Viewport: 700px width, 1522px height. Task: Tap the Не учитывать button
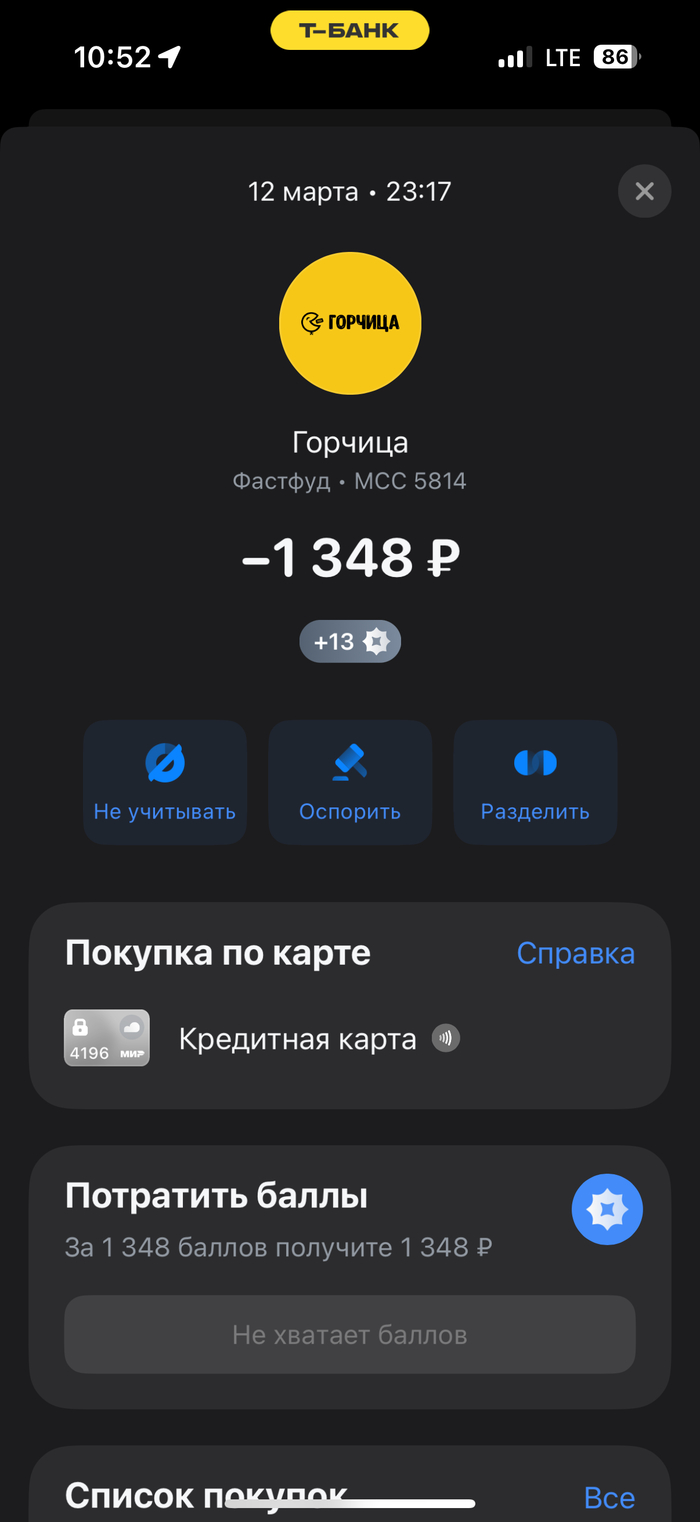coord(165,782)
